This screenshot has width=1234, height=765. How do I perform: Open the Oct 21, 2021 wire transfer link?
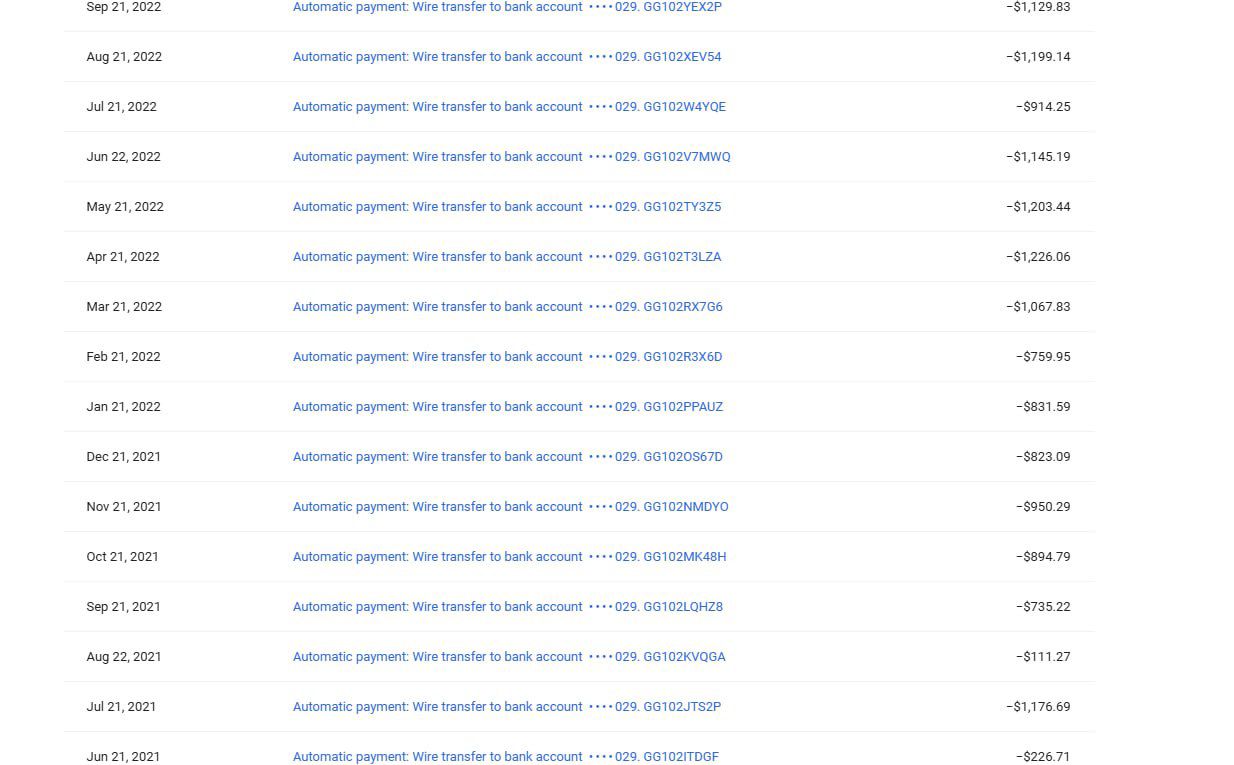point(509,557)
